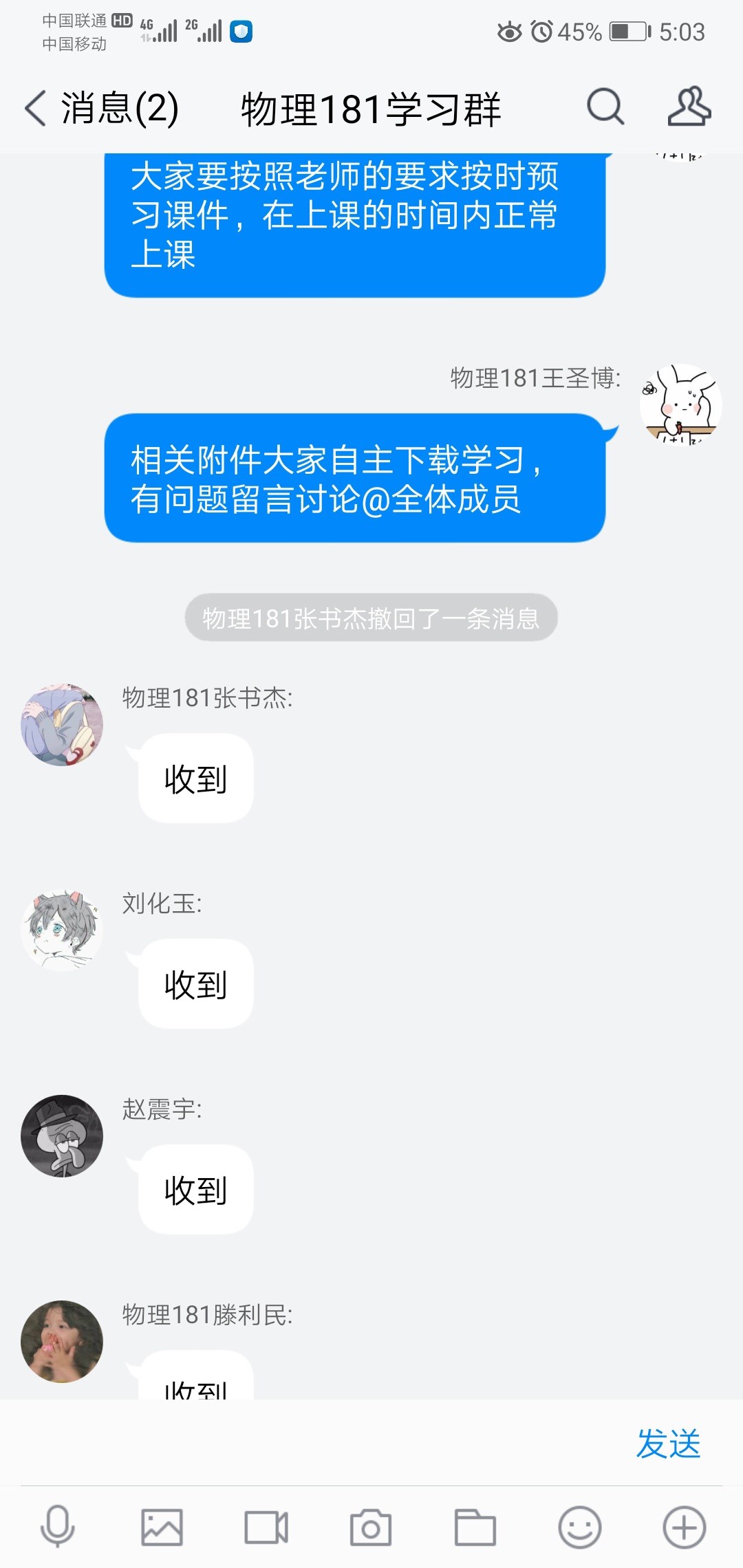The width and height of the screenshot is (743, 1568).
Task: Open the camera to take photo
Action: pos(371,1528)
